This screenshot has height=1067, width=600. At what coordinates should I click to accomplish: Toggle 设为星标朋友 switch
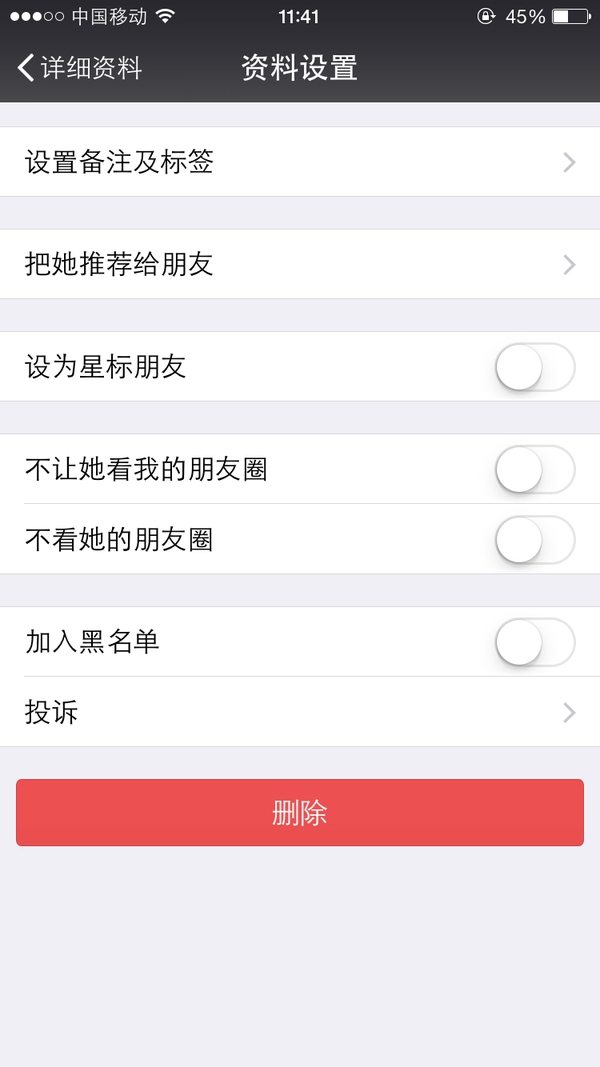coord(535,367)
